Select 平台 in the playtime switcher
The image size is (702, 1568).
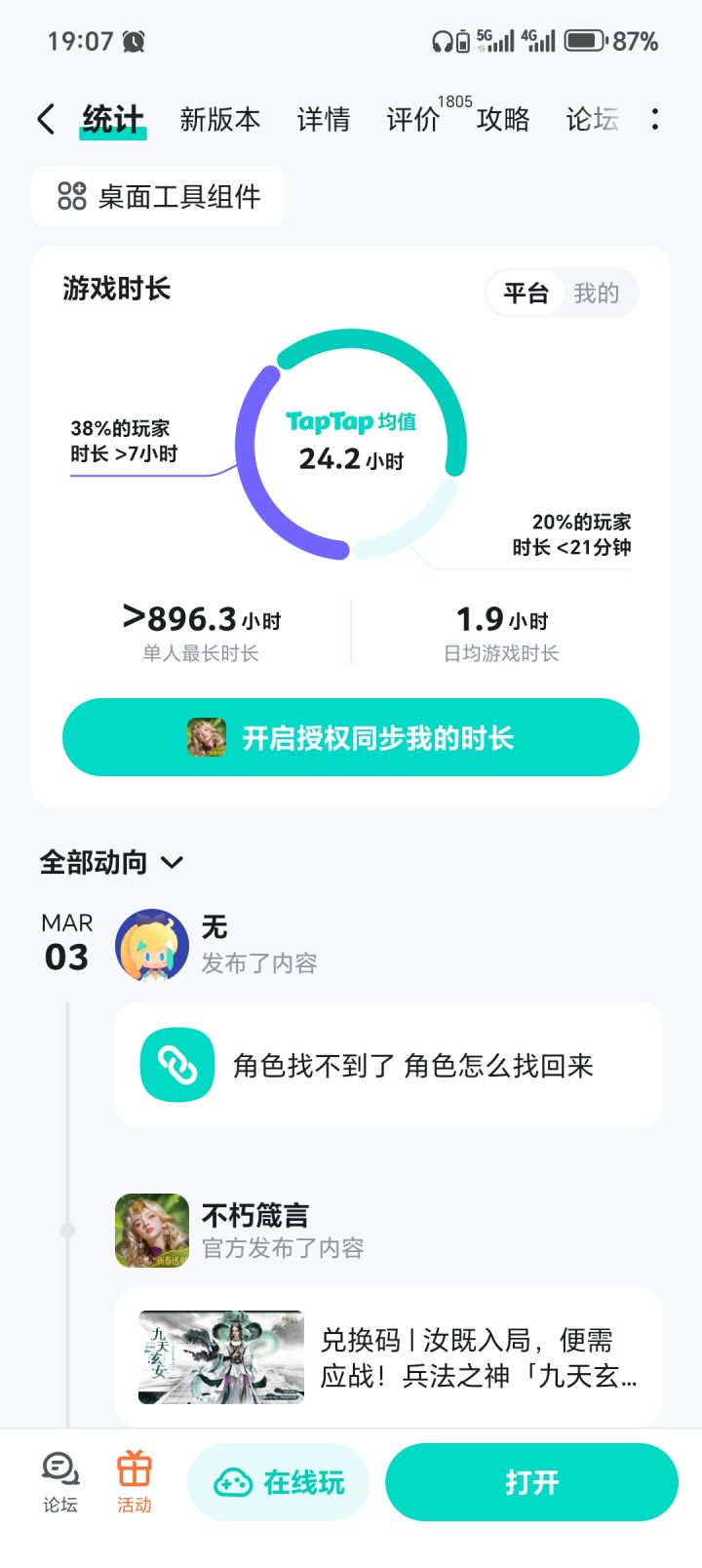click(x=526, y=293)
